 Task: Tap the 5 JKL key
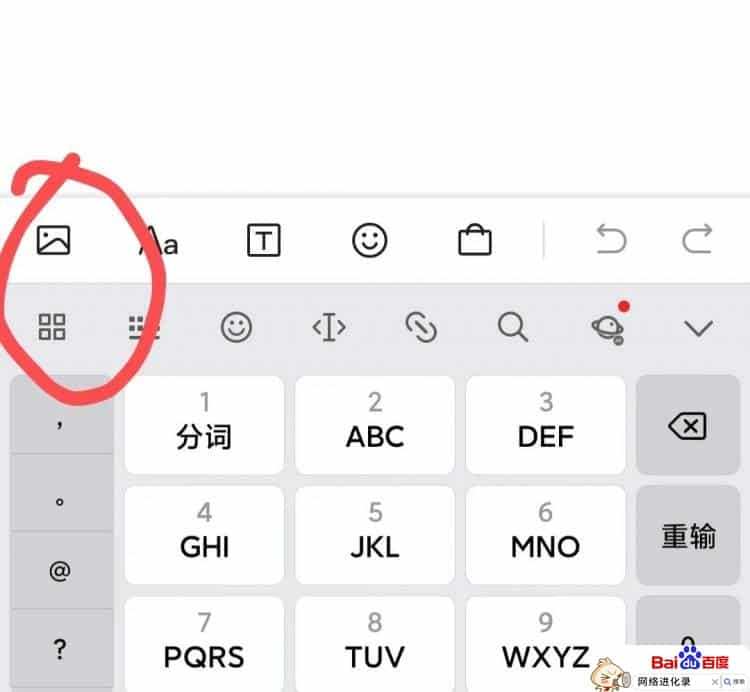(x=375, y=533)
